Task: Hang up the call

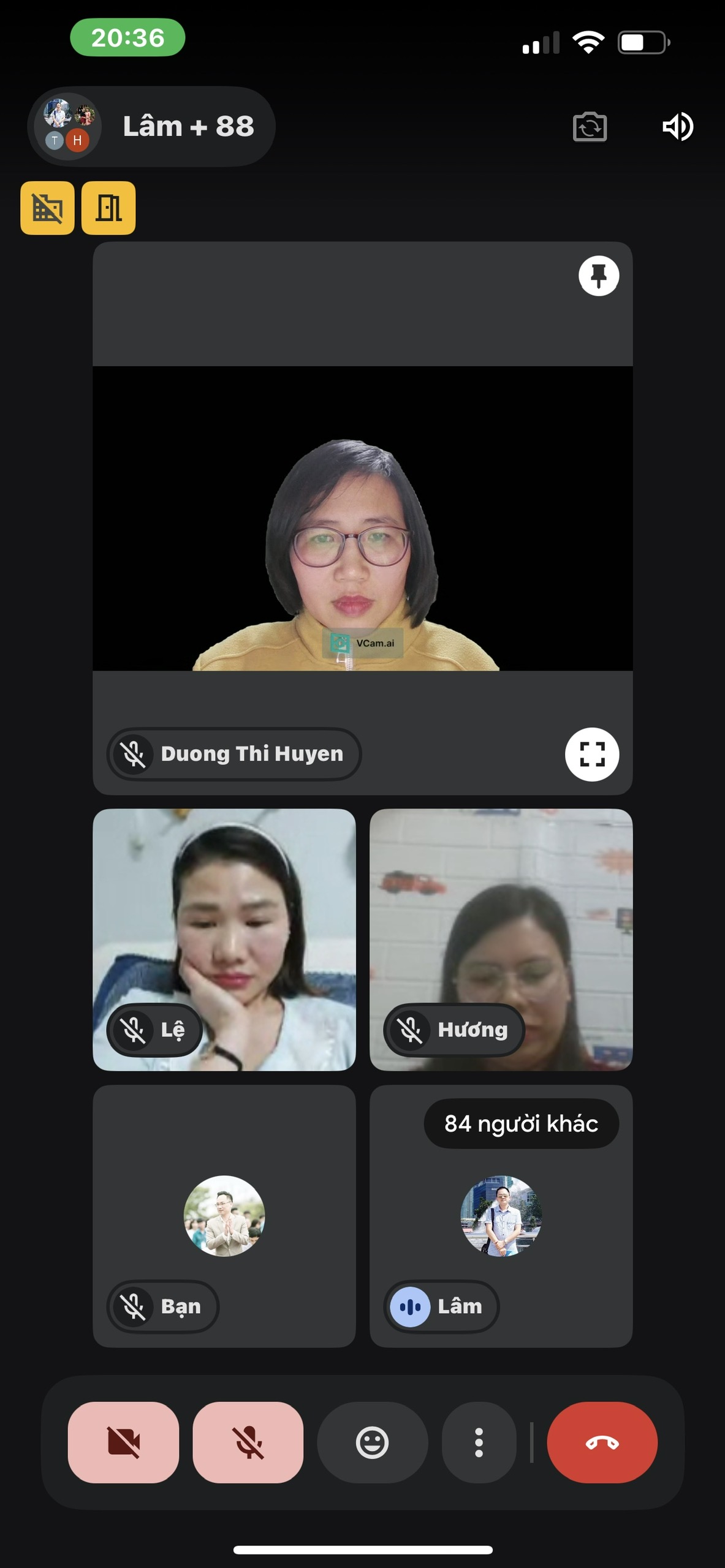Action: [x=602, y=1442]
